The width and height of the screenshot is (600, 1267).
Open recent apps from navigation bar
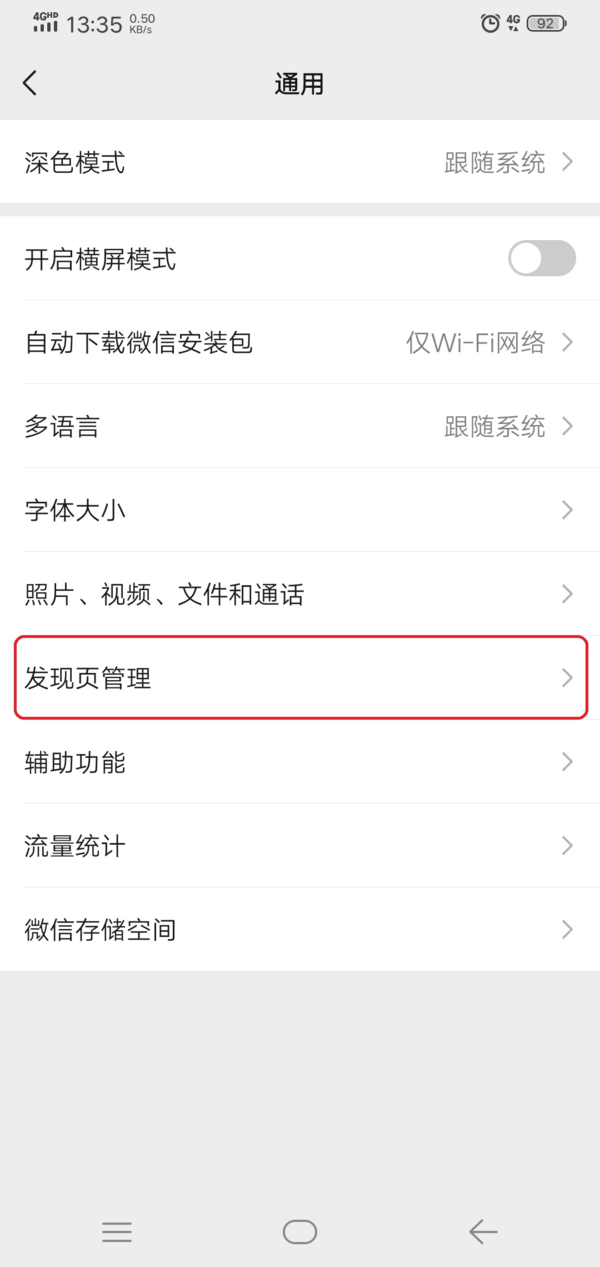tap(117, 1232)
